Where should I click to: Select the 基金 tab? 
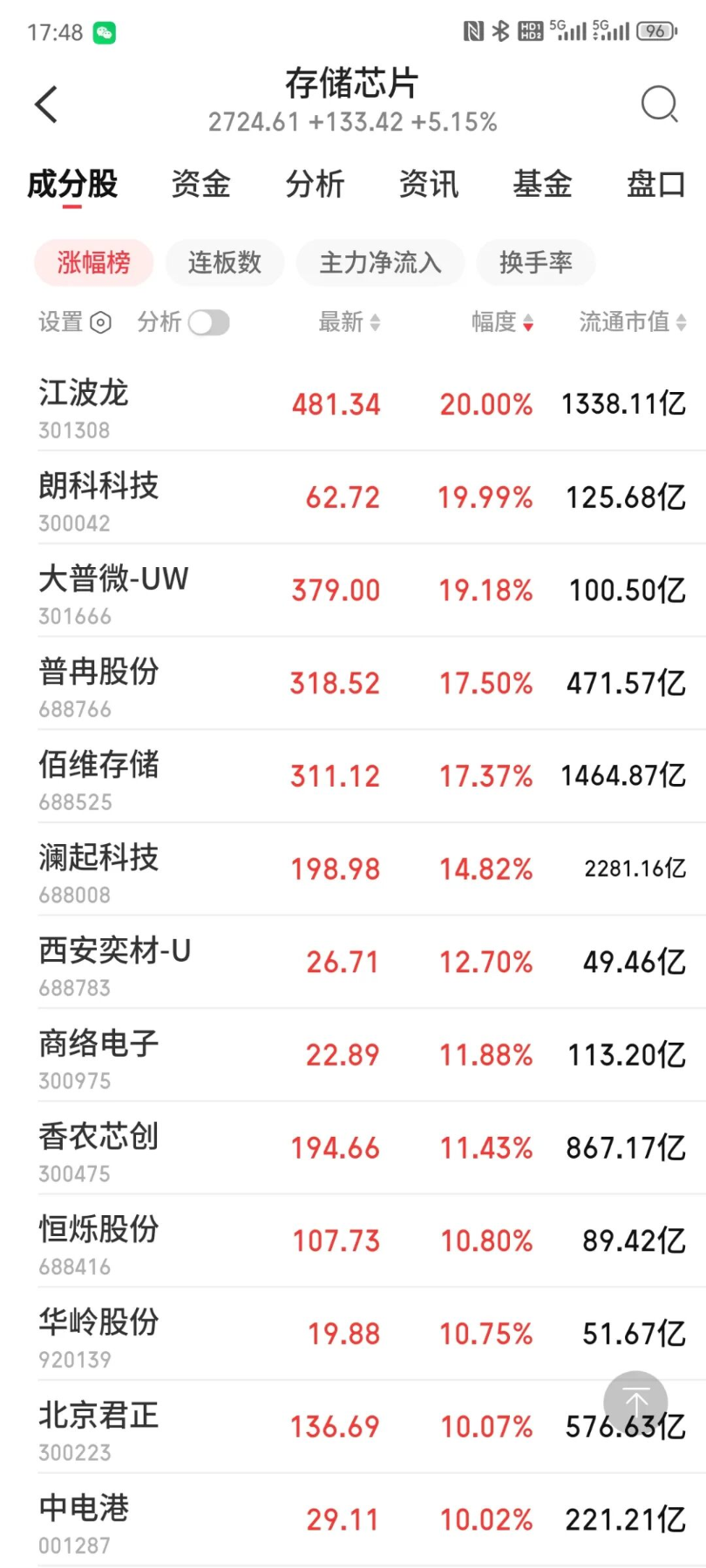(542, 185)
